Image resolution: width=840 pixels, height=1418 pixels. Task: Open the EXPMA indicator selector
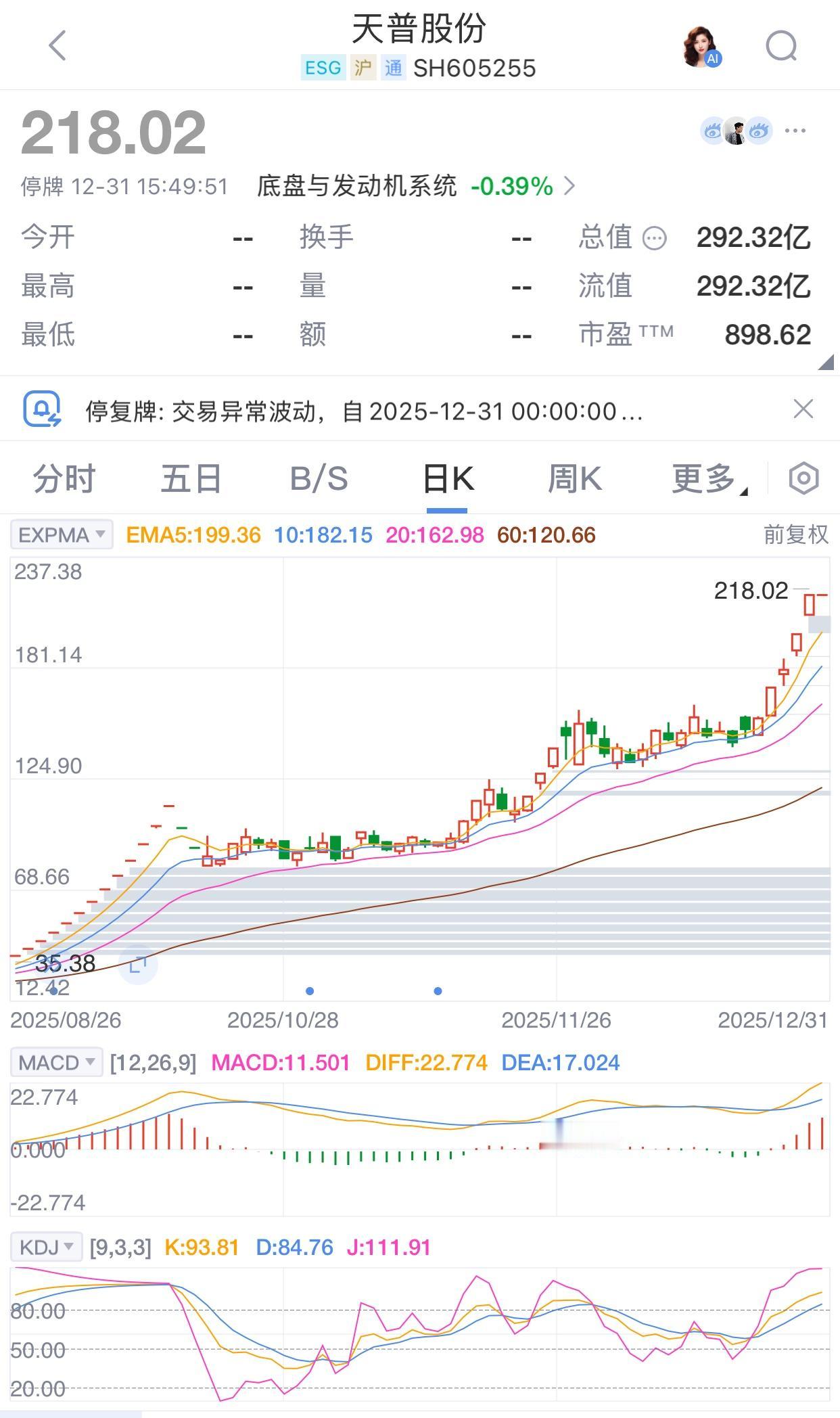pyautogui.click(x=62, y=535)
